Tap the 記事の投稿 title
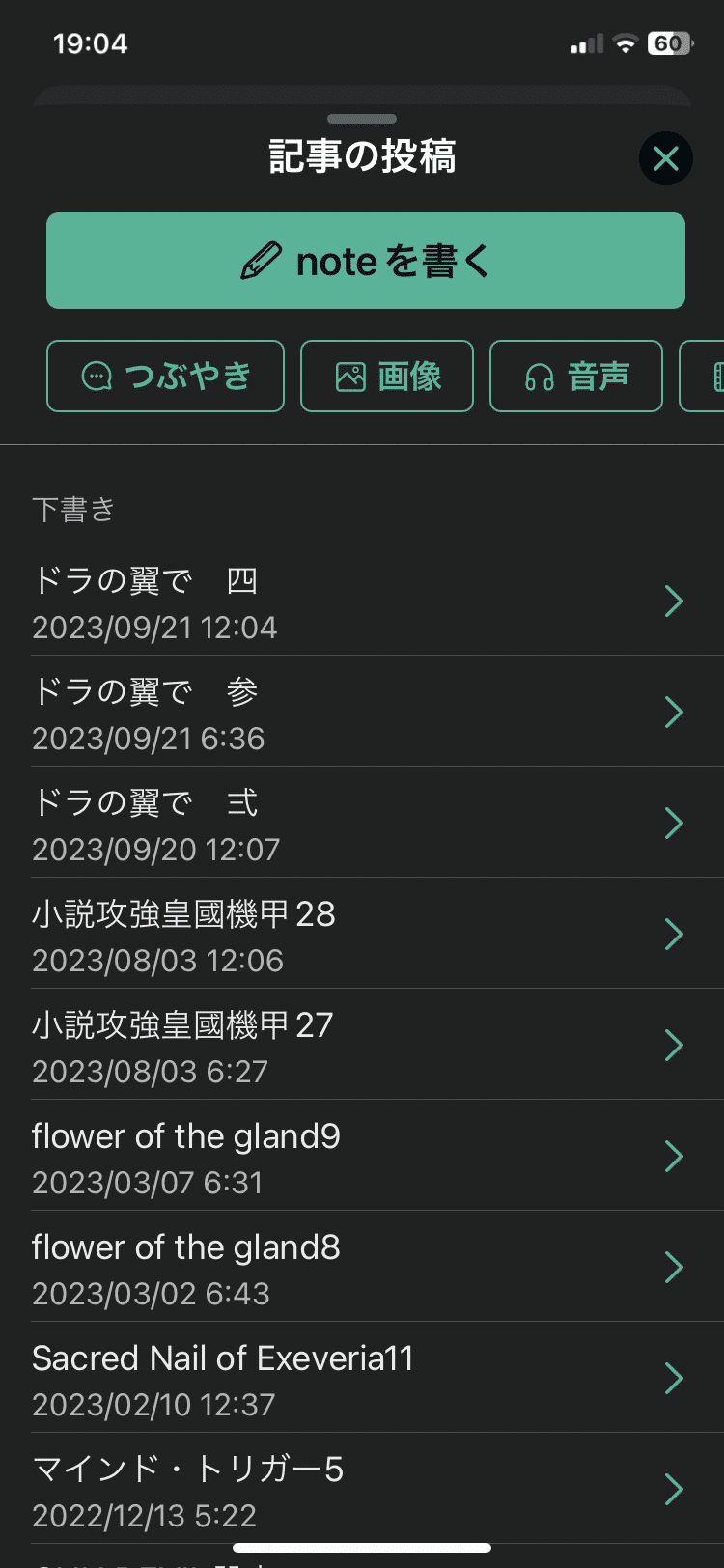This screenshot has width=724, height=1568. point(362,156)
